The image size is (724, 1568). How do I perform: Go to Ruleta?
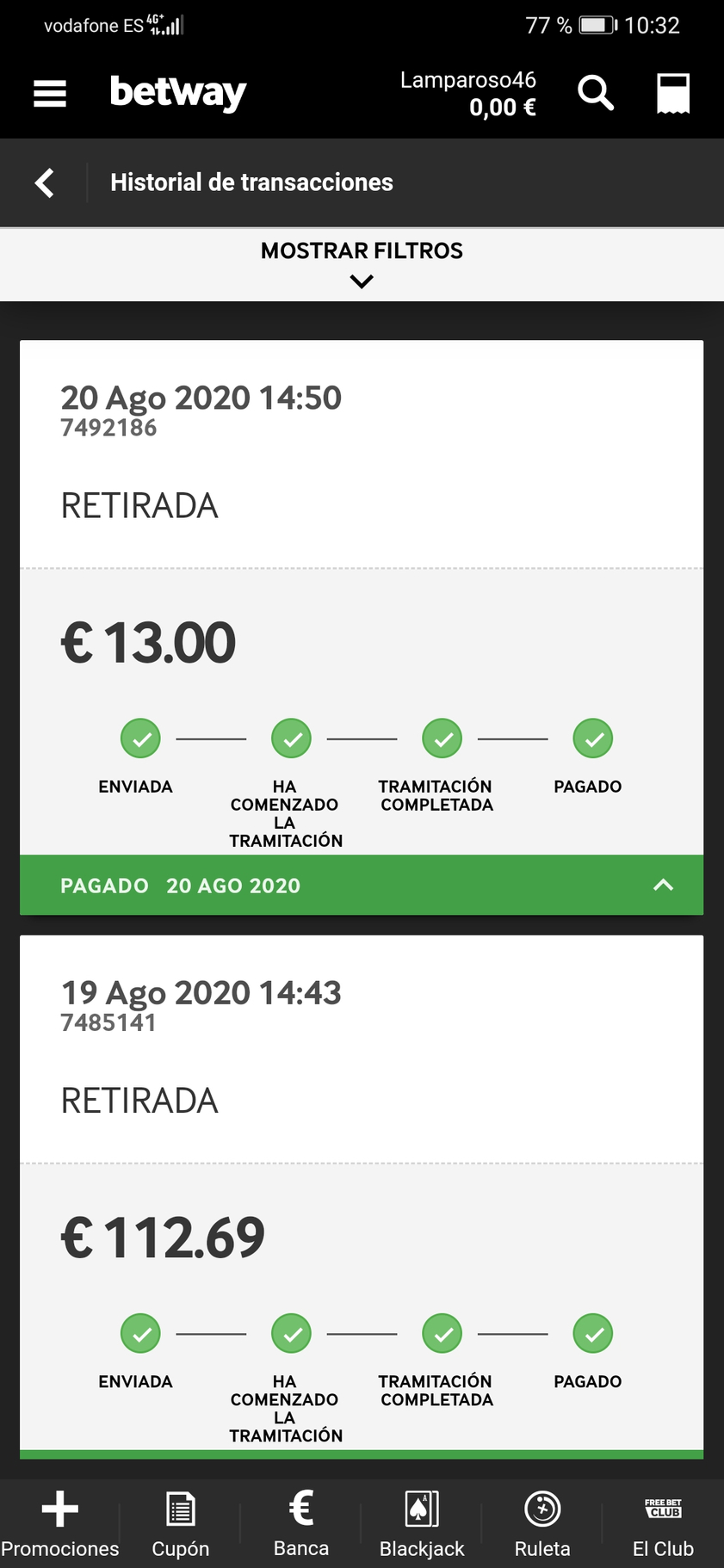point(542,1524)
